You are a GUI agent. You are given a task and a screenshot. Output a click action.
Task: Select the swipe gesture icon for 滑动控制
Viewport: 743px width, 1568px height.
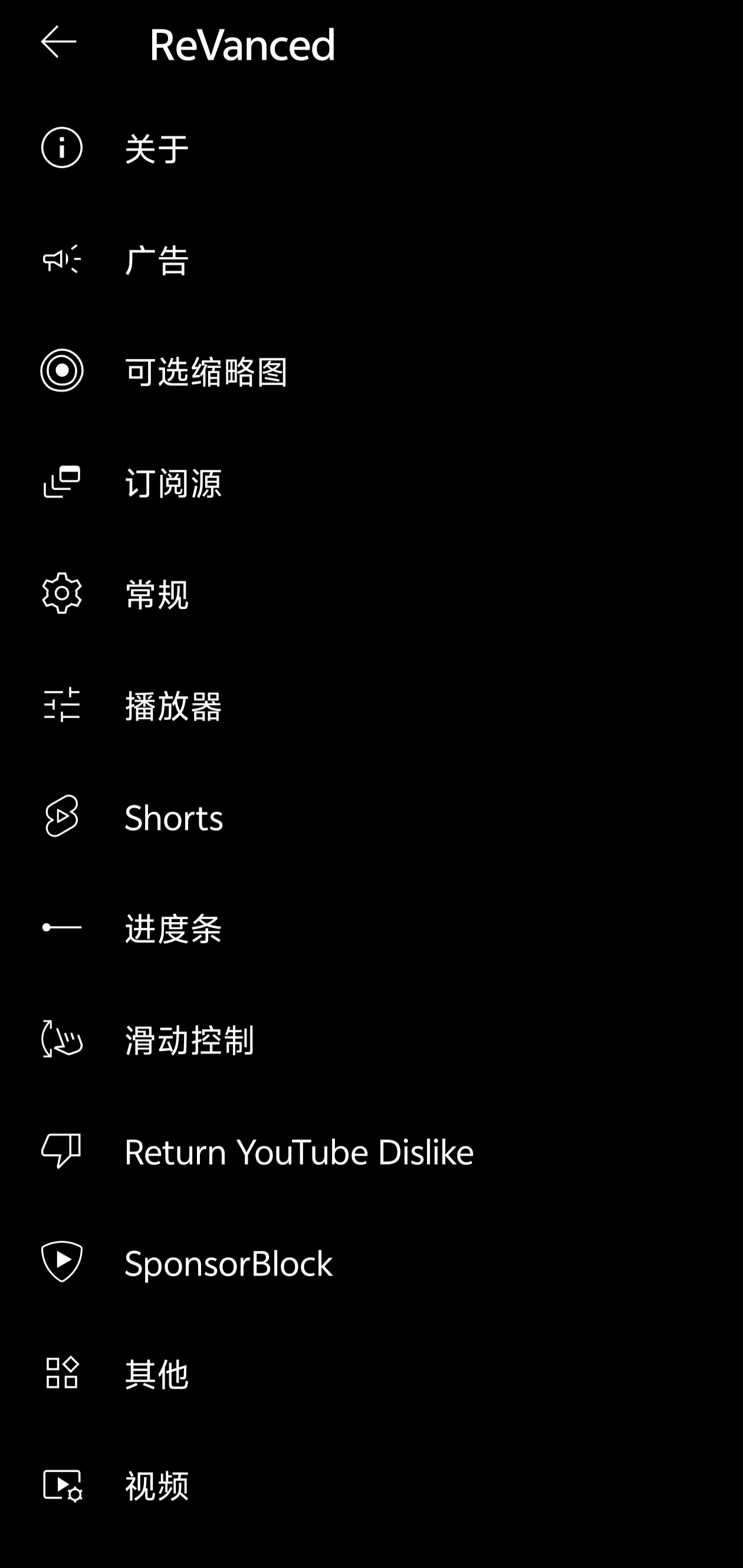(x=63, y=1040)
